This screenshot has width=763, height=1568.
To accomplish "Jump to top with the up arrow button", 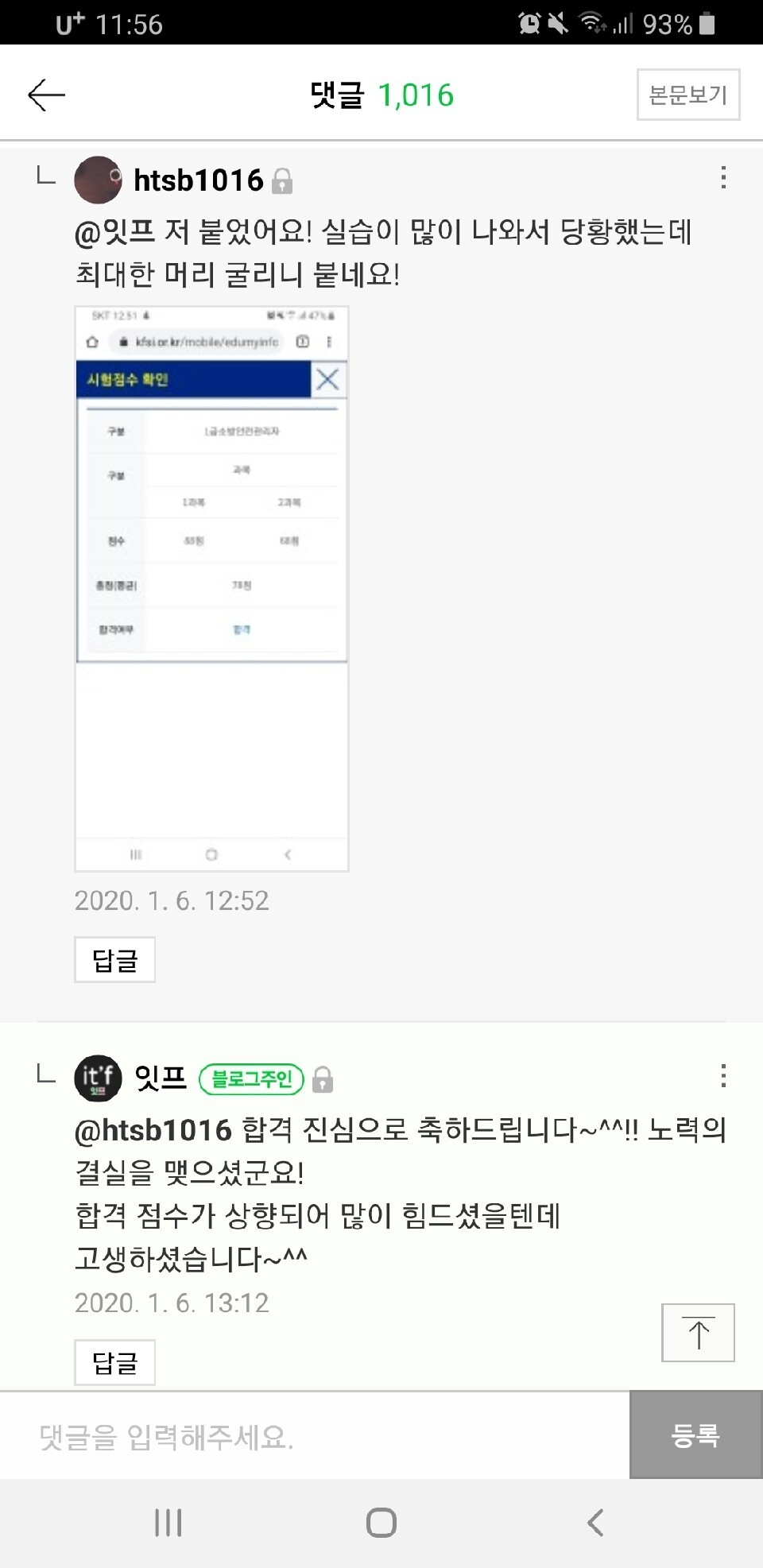I will click(x=698, y=1333).
